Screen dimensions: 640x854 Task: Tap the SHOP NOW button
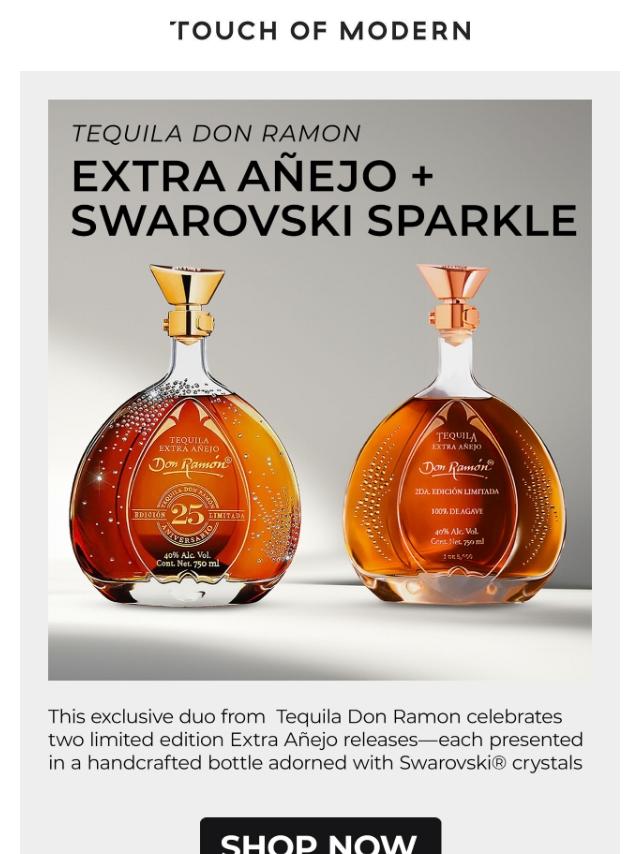click(320, 838)
